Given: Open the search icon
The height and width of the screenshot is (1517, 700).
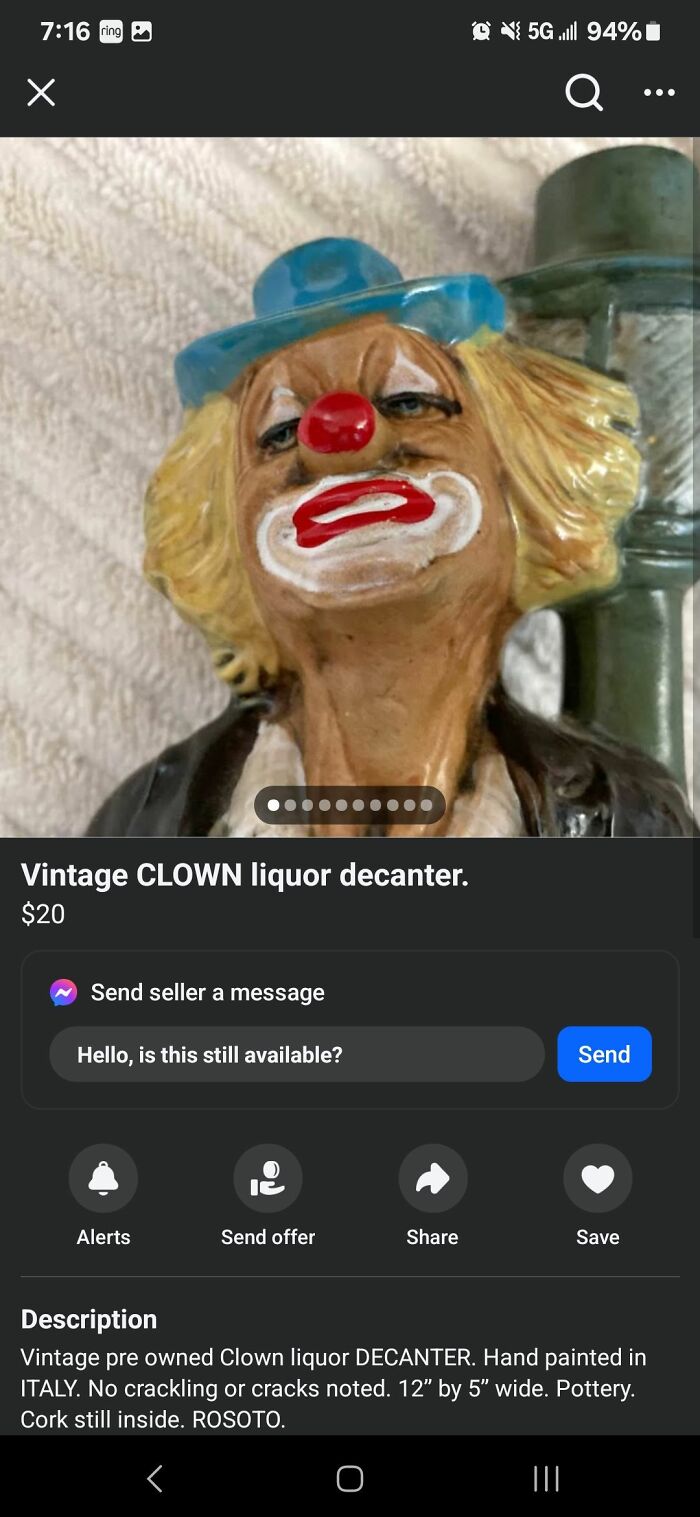Looking at the screenshot, I should pos(584,93).
